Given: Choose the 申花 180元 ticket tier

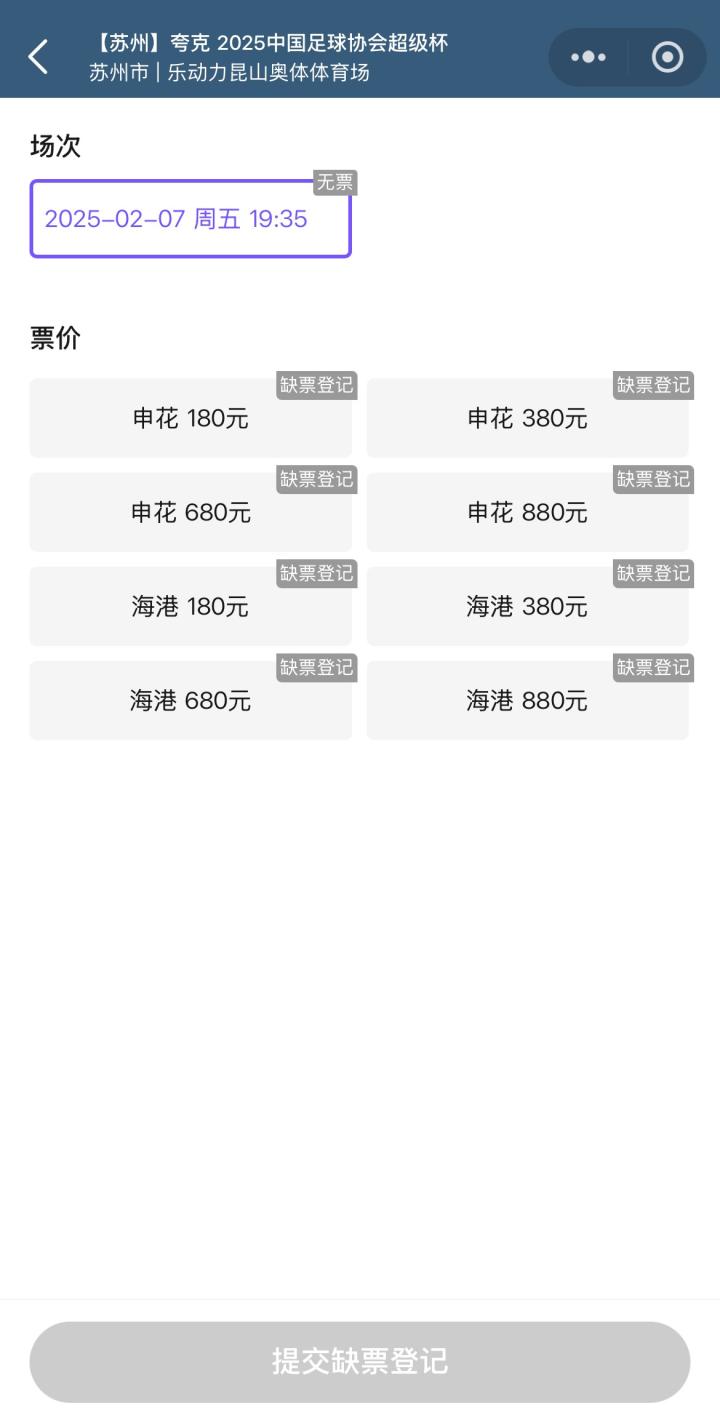Looking at the screenshot, I should (x=190, y=418).
